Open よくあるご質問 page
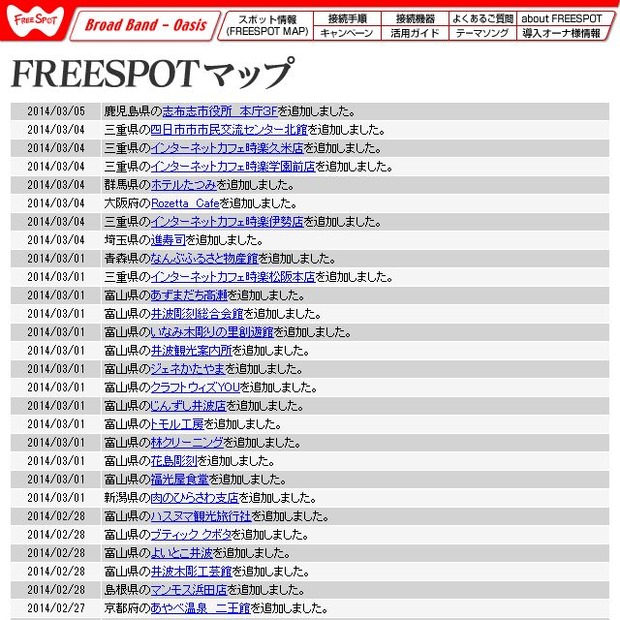 (482, 18)
